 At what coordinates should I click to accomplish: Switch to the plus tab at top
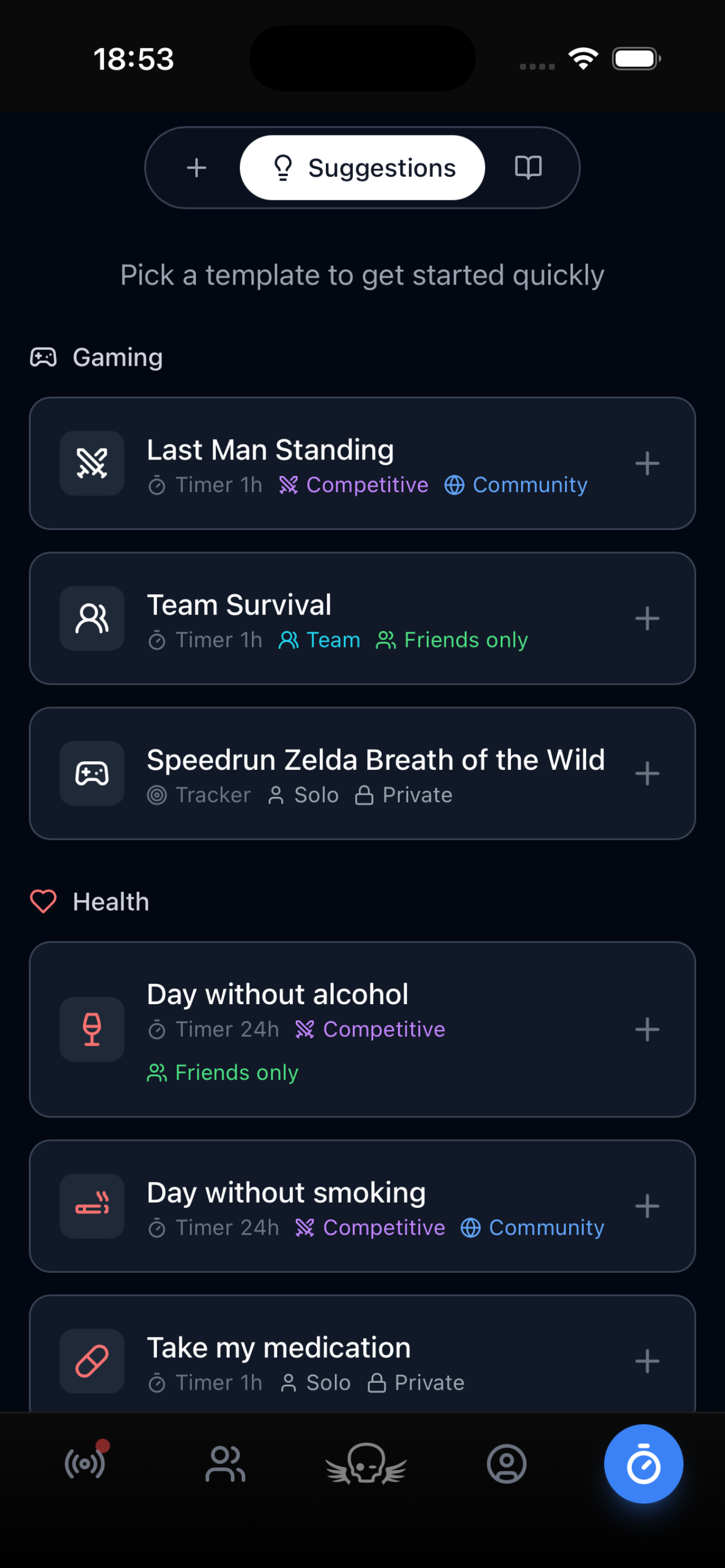point(196,168)
